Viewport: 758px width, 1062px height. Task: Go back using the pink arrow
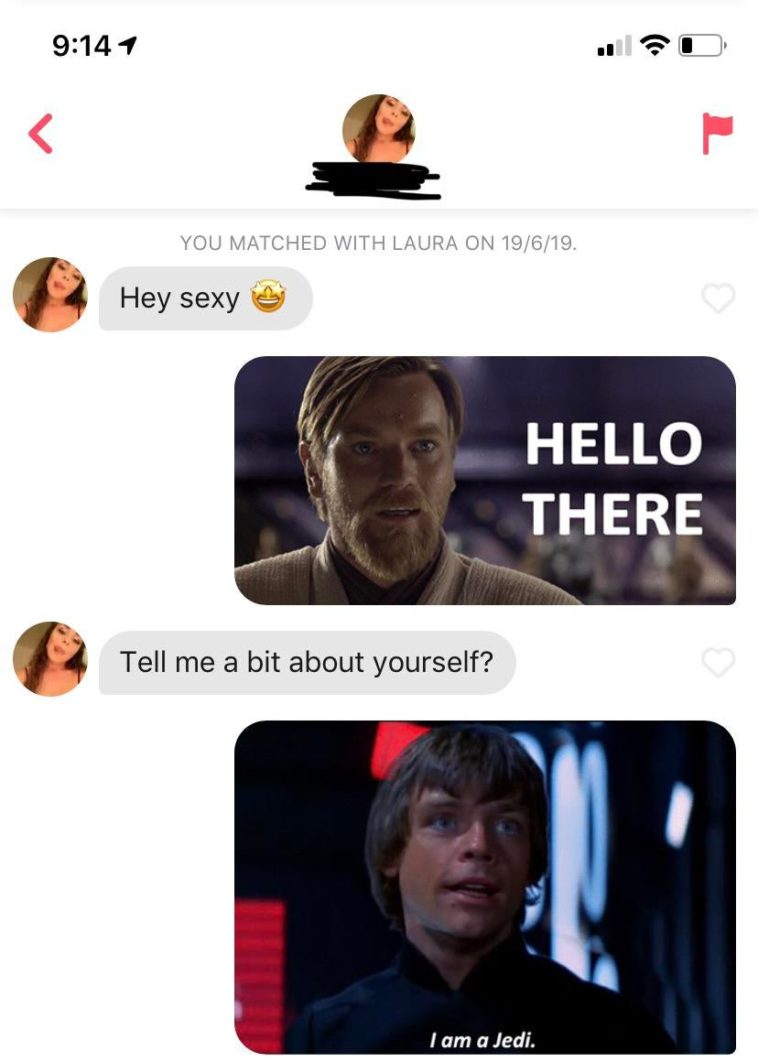tap(40, 133)
